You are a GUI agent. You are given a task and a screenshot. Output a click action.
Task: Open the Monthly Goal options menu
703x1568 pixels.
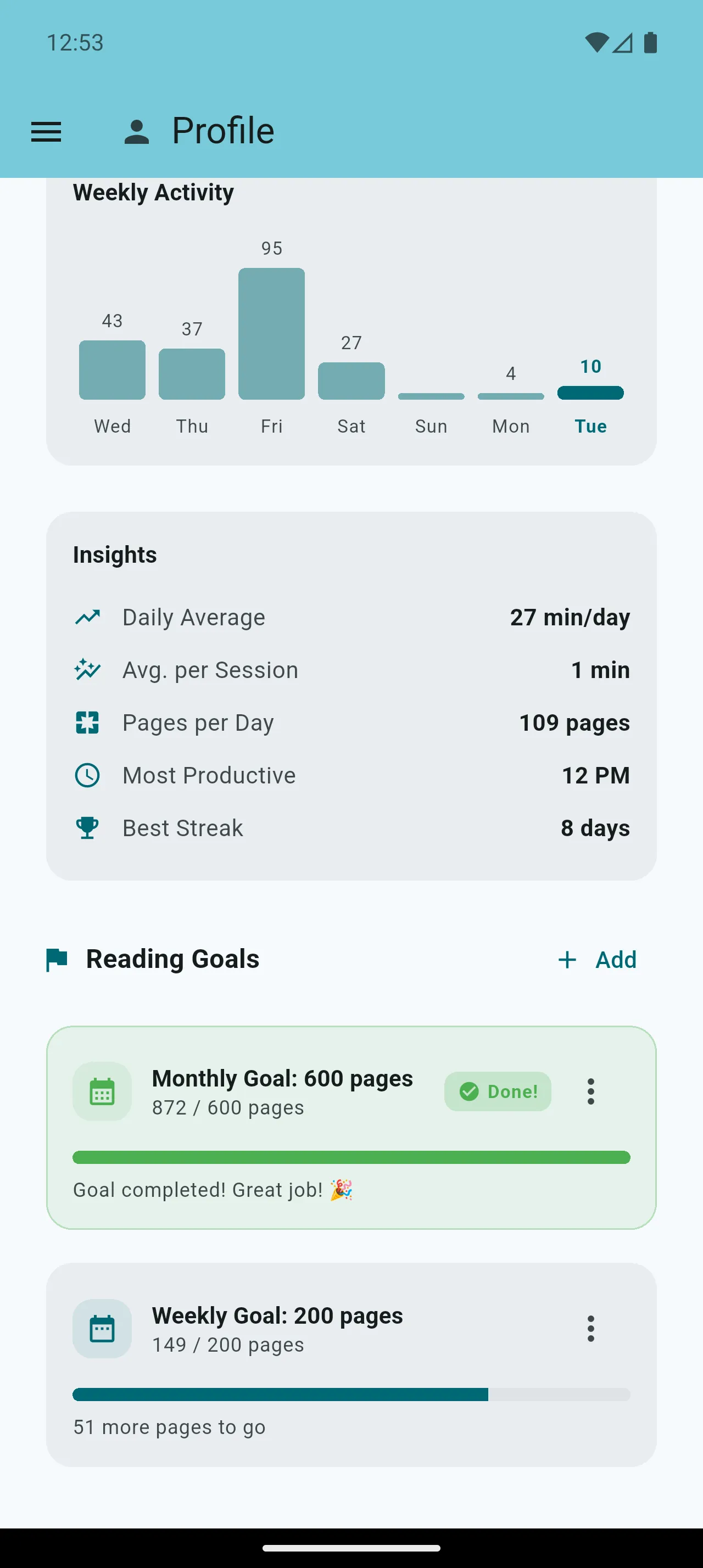(590, 1091)
